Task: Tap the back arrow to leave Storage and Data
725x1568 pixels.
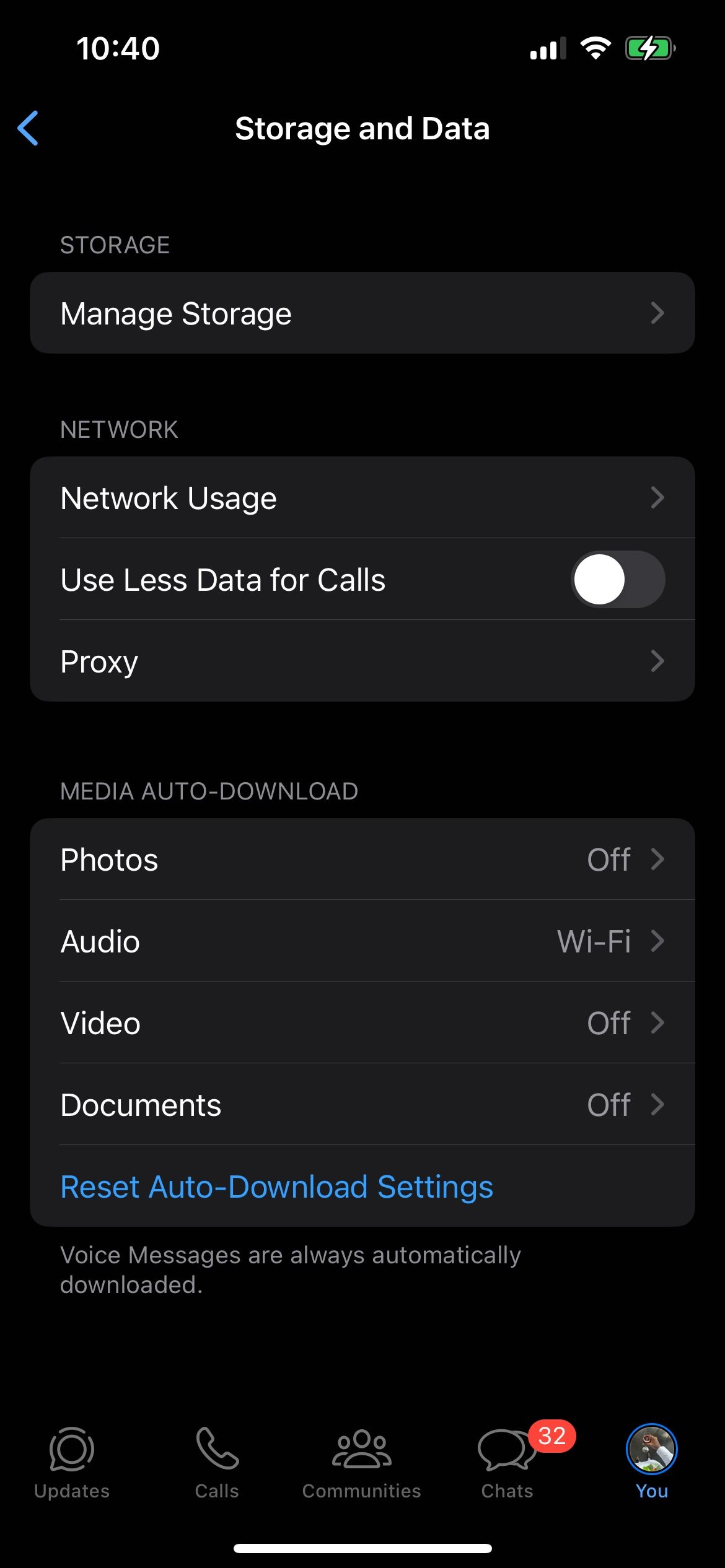Action: pyautogui.click(x=29, y=128)
